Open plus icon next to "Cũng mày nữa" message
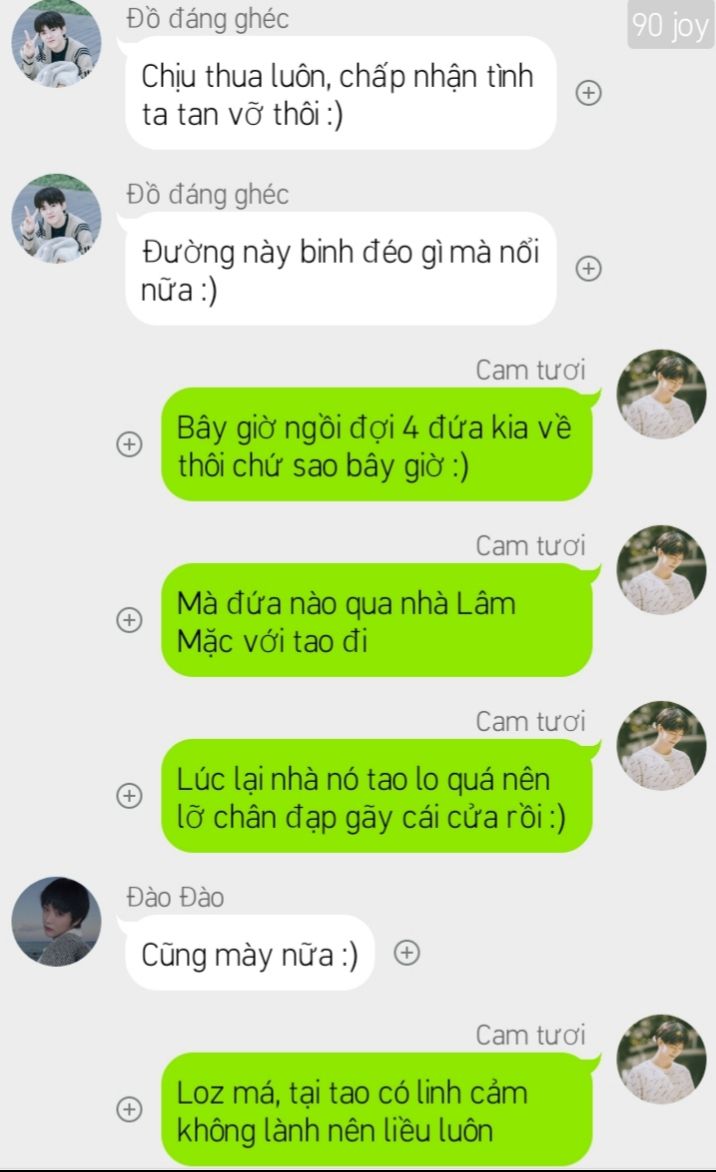 tap(405, 954)
